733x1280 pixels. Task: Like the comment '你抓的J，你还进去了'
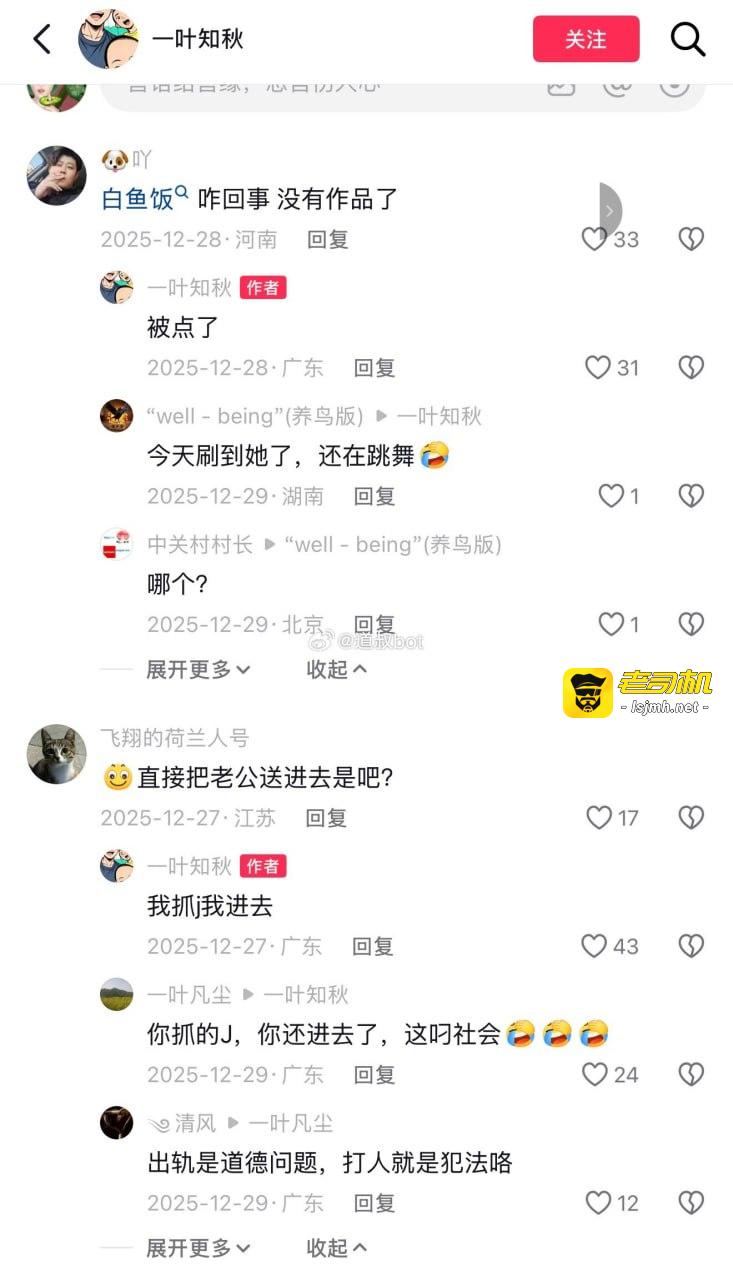coord(595,1075)
